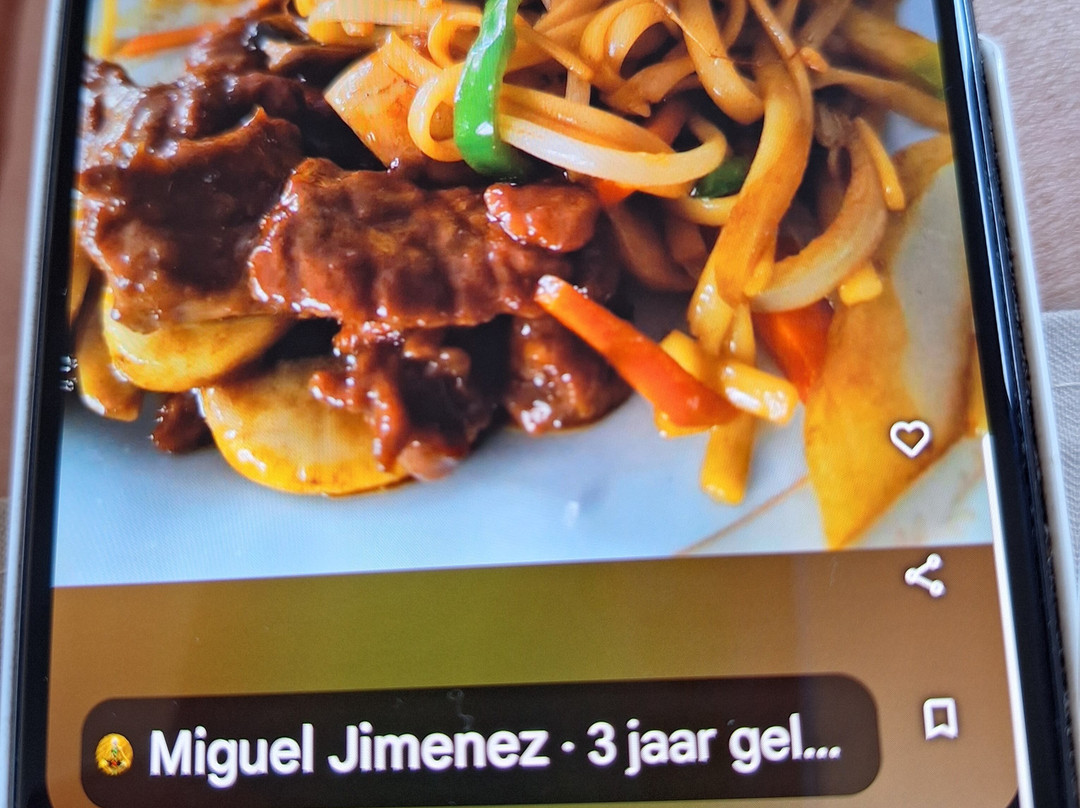Bookmark this photo

click(940, 718)
